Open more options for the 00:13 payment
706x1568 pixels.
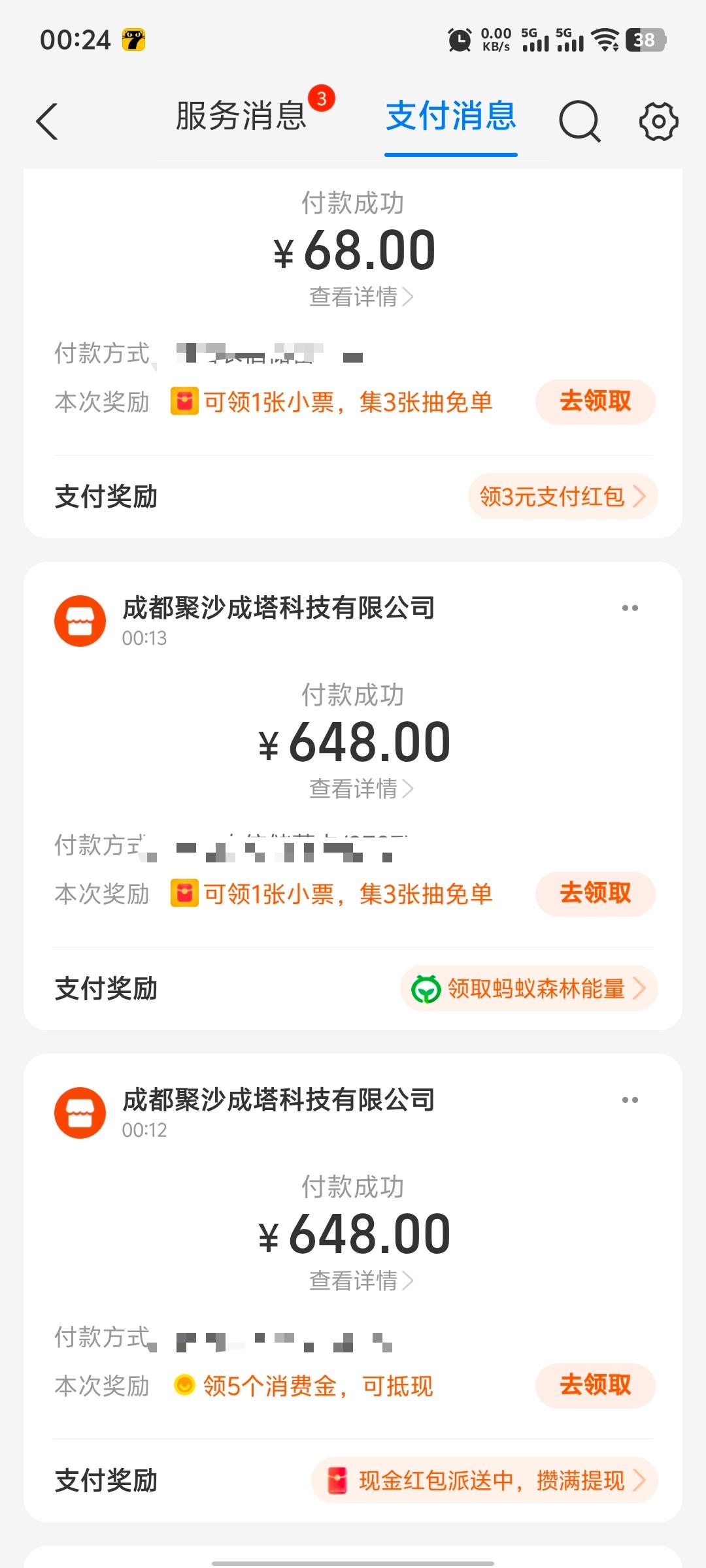(630, 608)
